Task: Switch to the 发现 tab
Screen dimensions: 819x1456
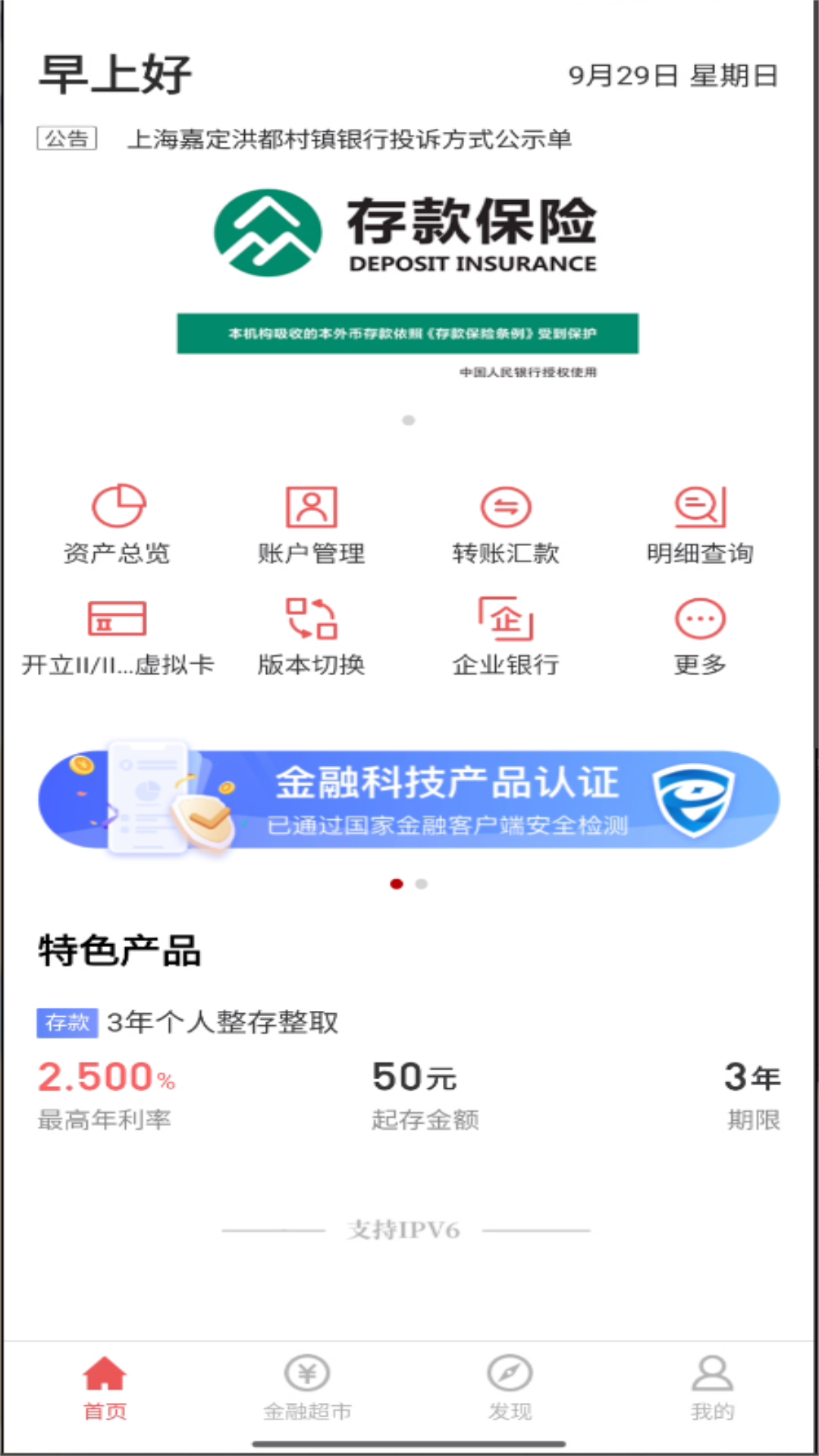Action: click(510, 1388)
